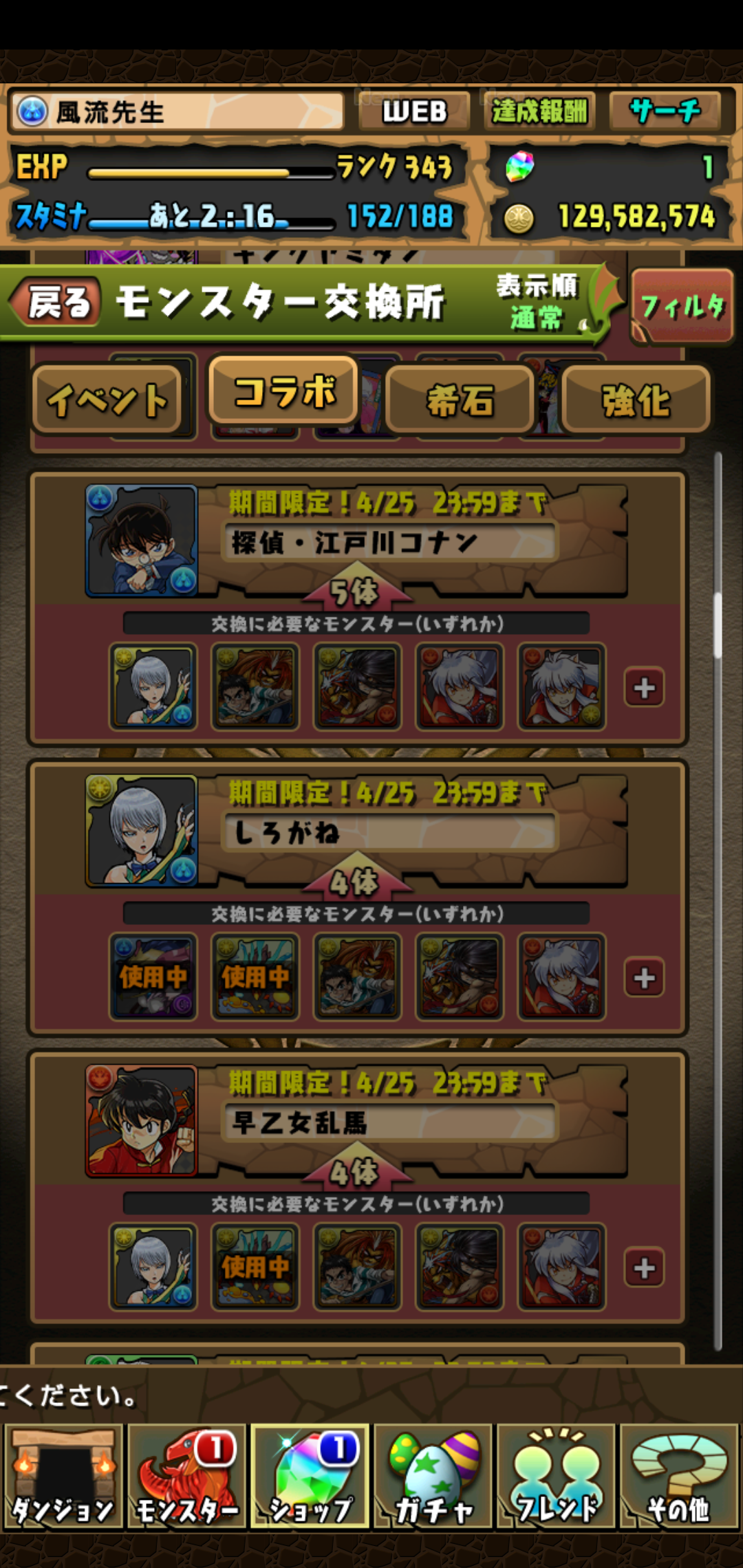Open the モンスター section
The height and width of the screenshot is (1568, 743).
186,1476
